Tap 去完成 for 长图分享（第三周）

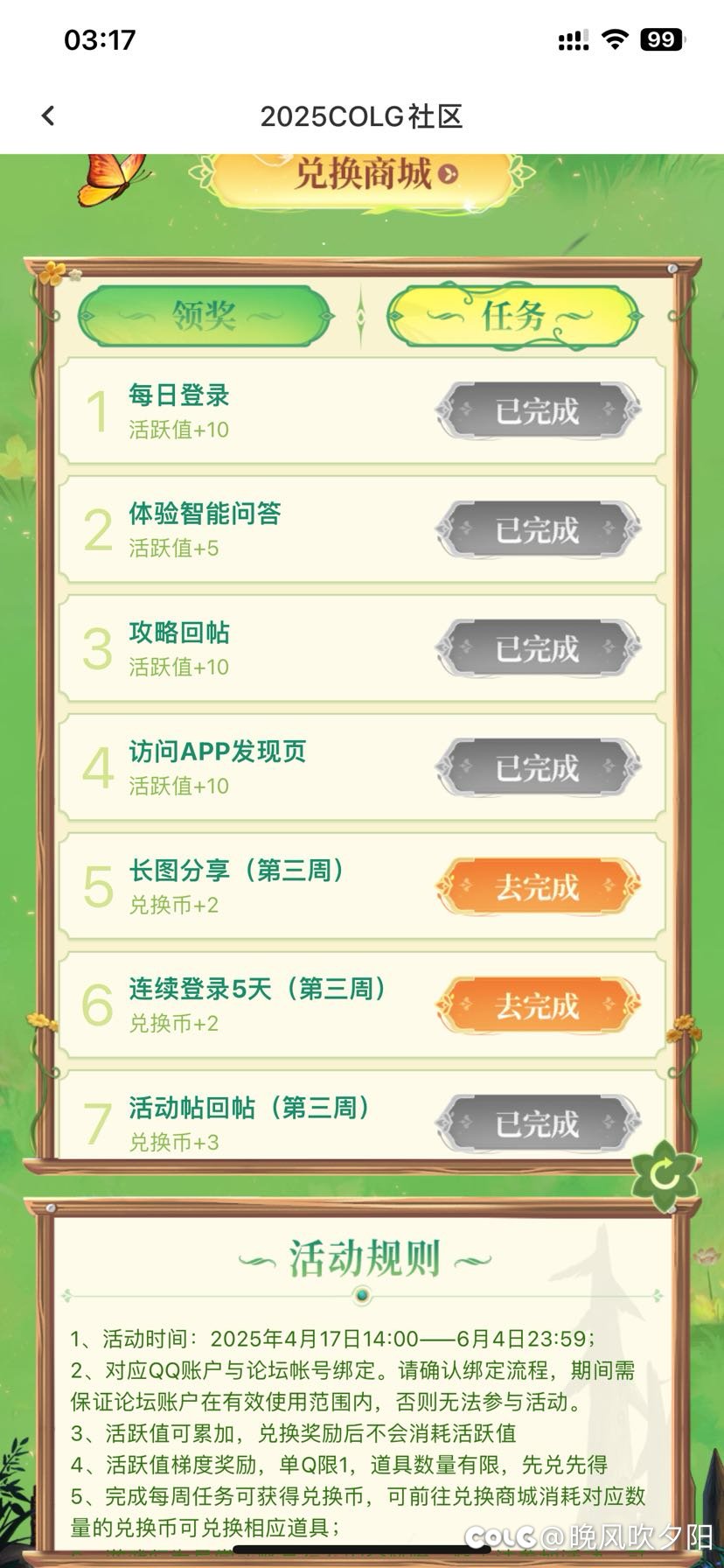(x=538, y=887)
